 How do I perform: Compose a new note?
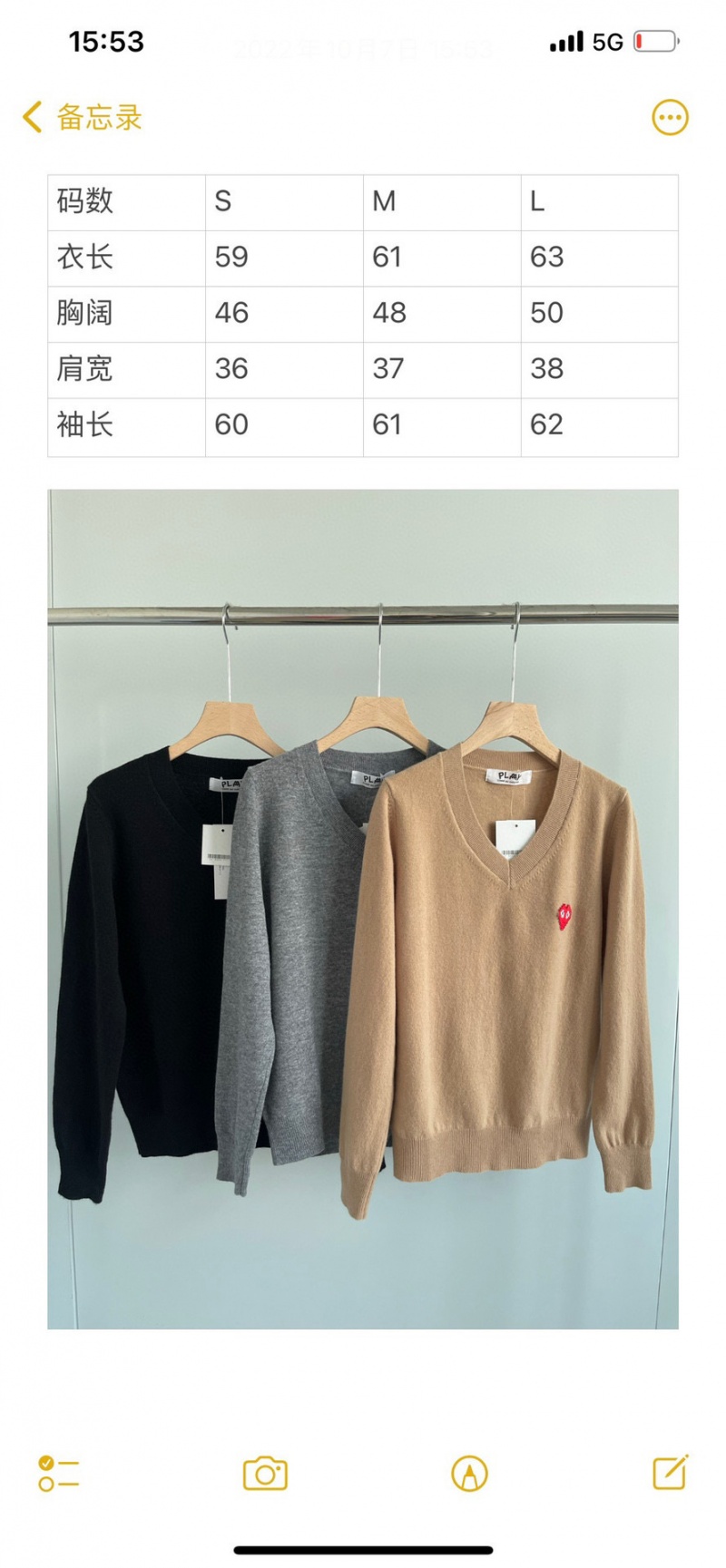pos(670,1473)
